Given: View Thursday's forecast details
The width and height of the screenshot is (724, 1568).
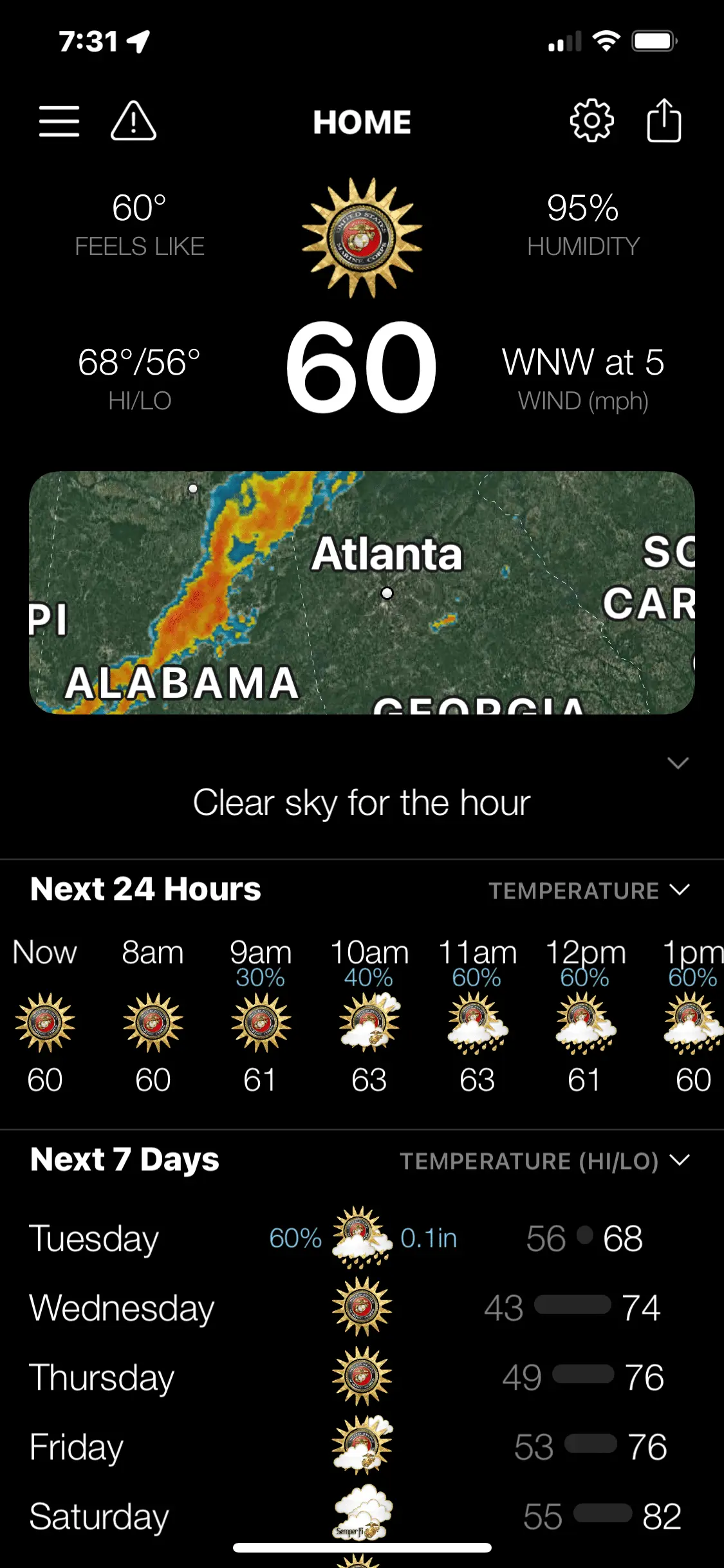Looking at the screenshot, I should [362, 1377].
